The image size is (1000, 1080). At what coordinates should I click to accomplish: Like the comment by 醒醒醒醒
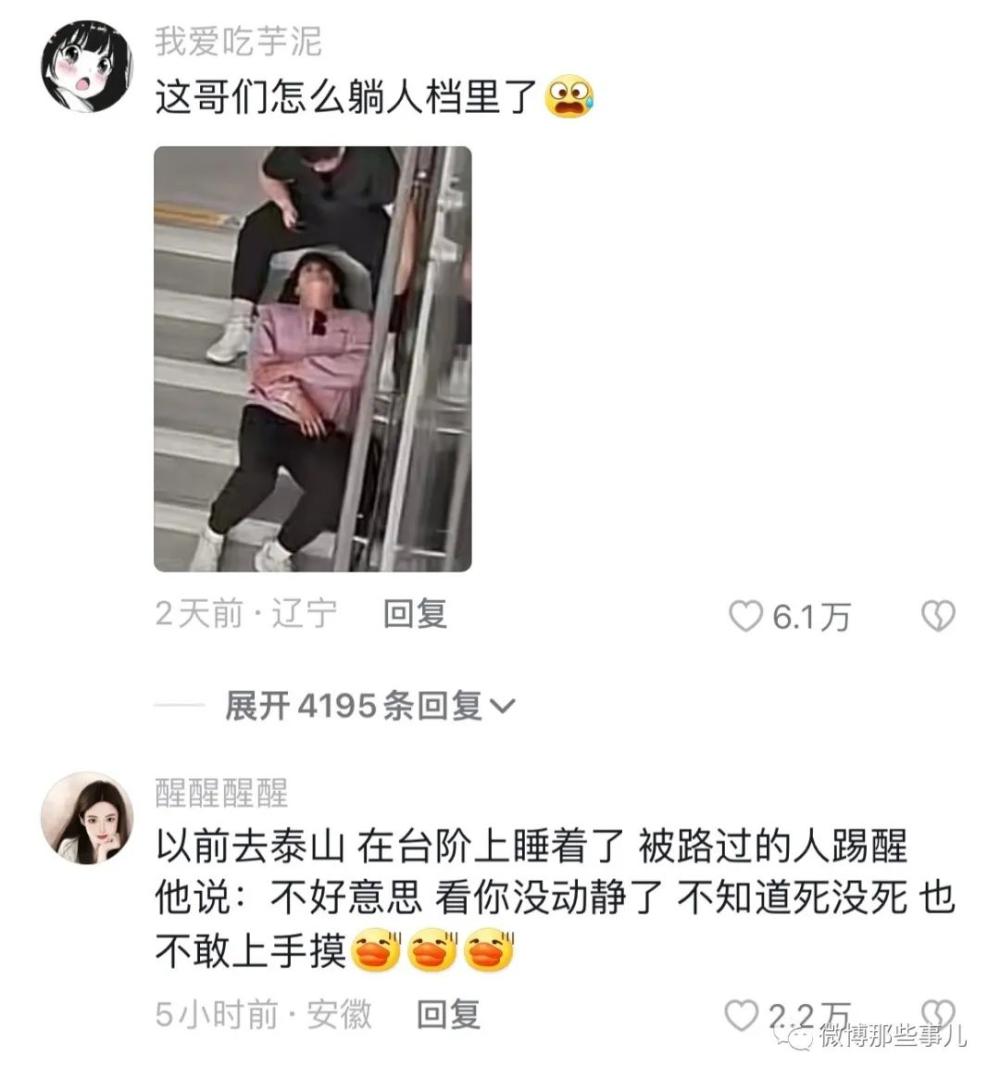tap(742, 1015)
